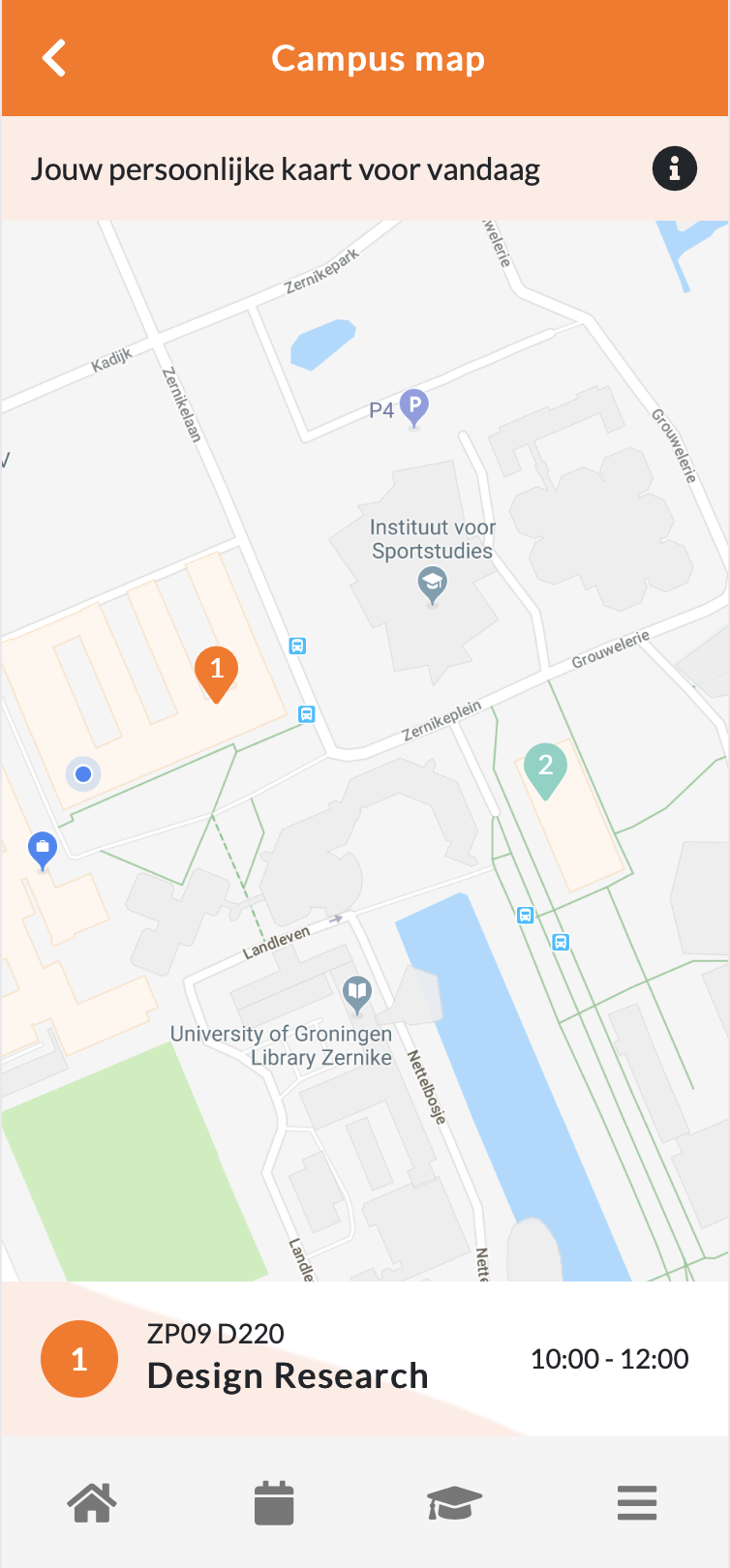730x1568 pixels.
Task: Open Design Research ZP09 D220 card
Action: (364, 1358)
